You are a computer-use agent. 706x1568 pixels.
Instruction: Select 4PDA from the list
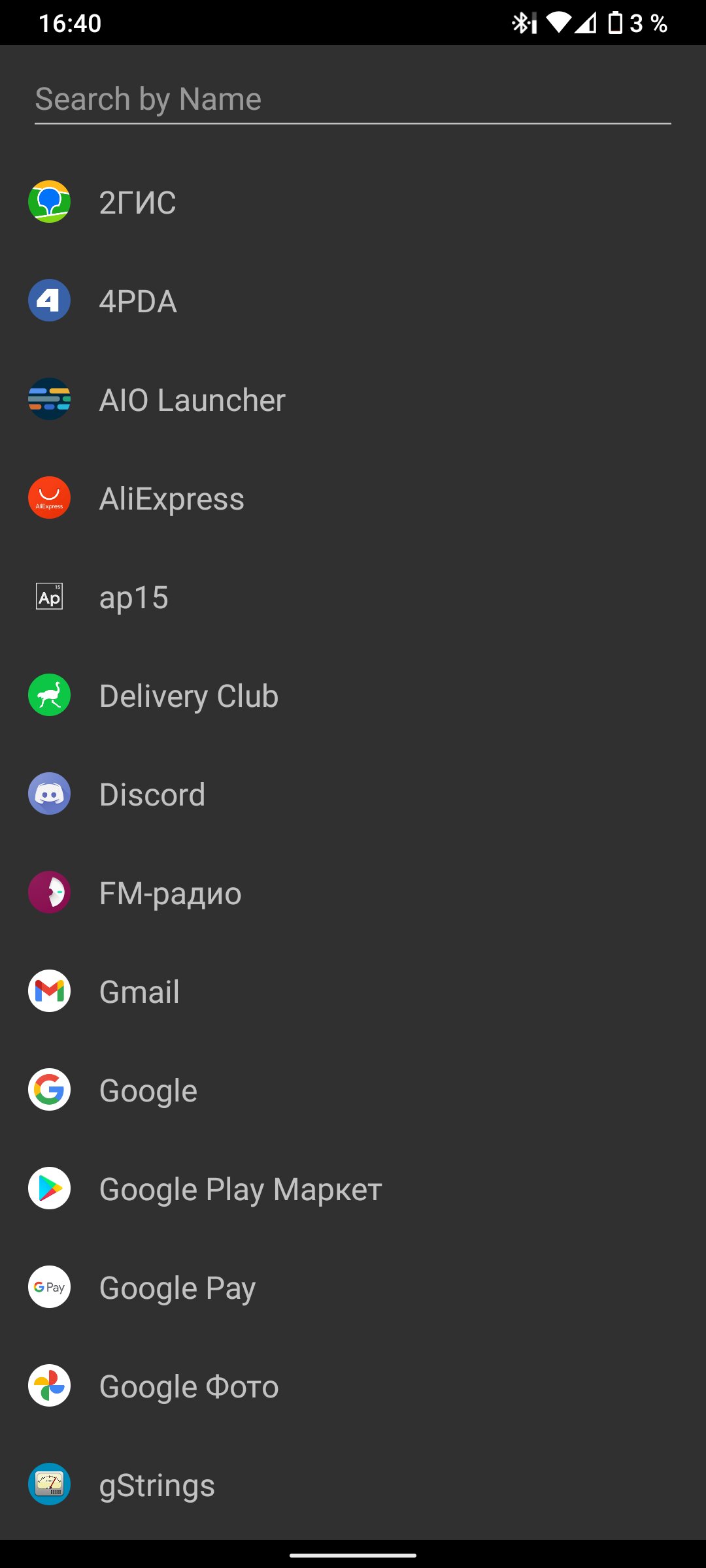(353, 301)
